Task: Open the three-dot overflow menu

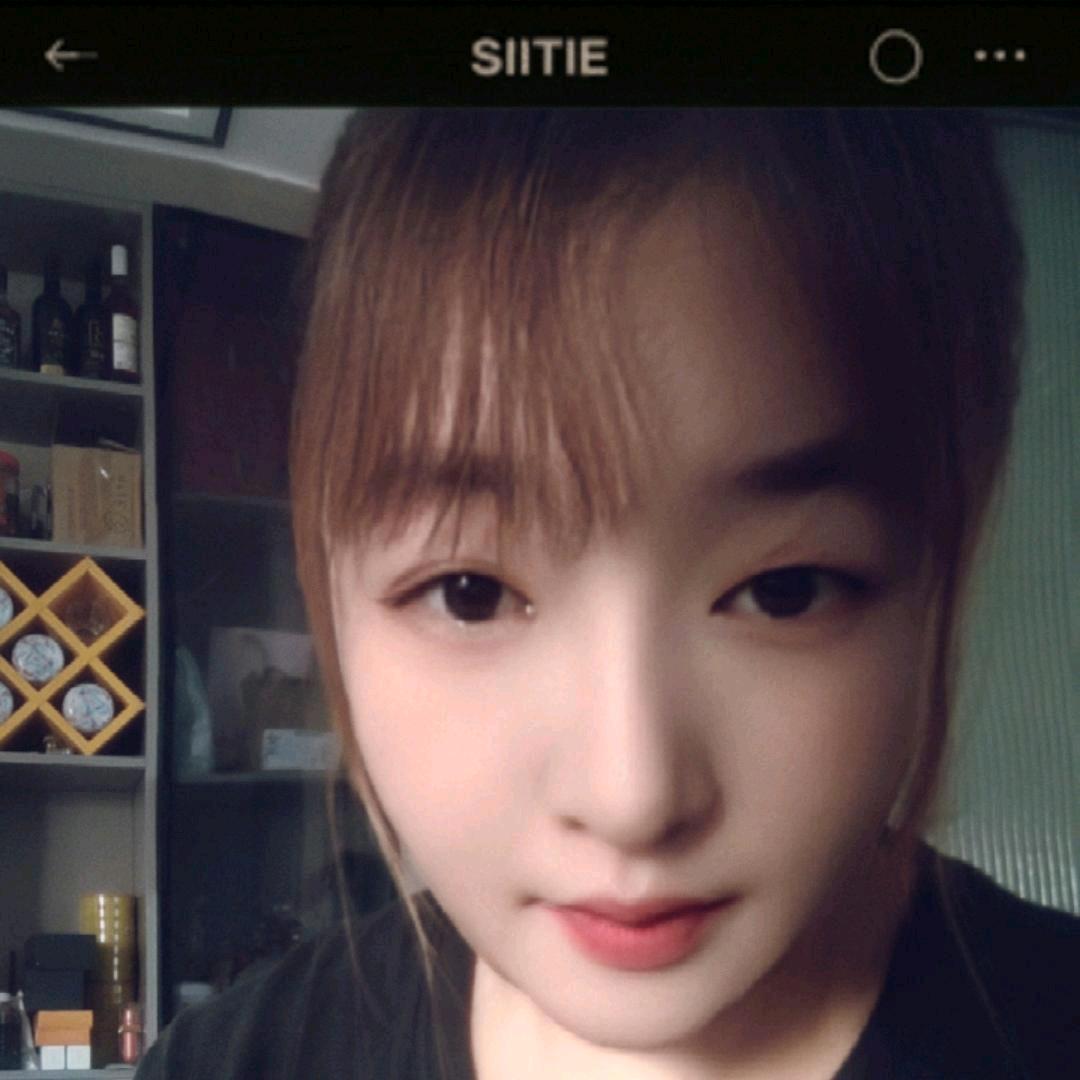Action: tap(1000, 56)
